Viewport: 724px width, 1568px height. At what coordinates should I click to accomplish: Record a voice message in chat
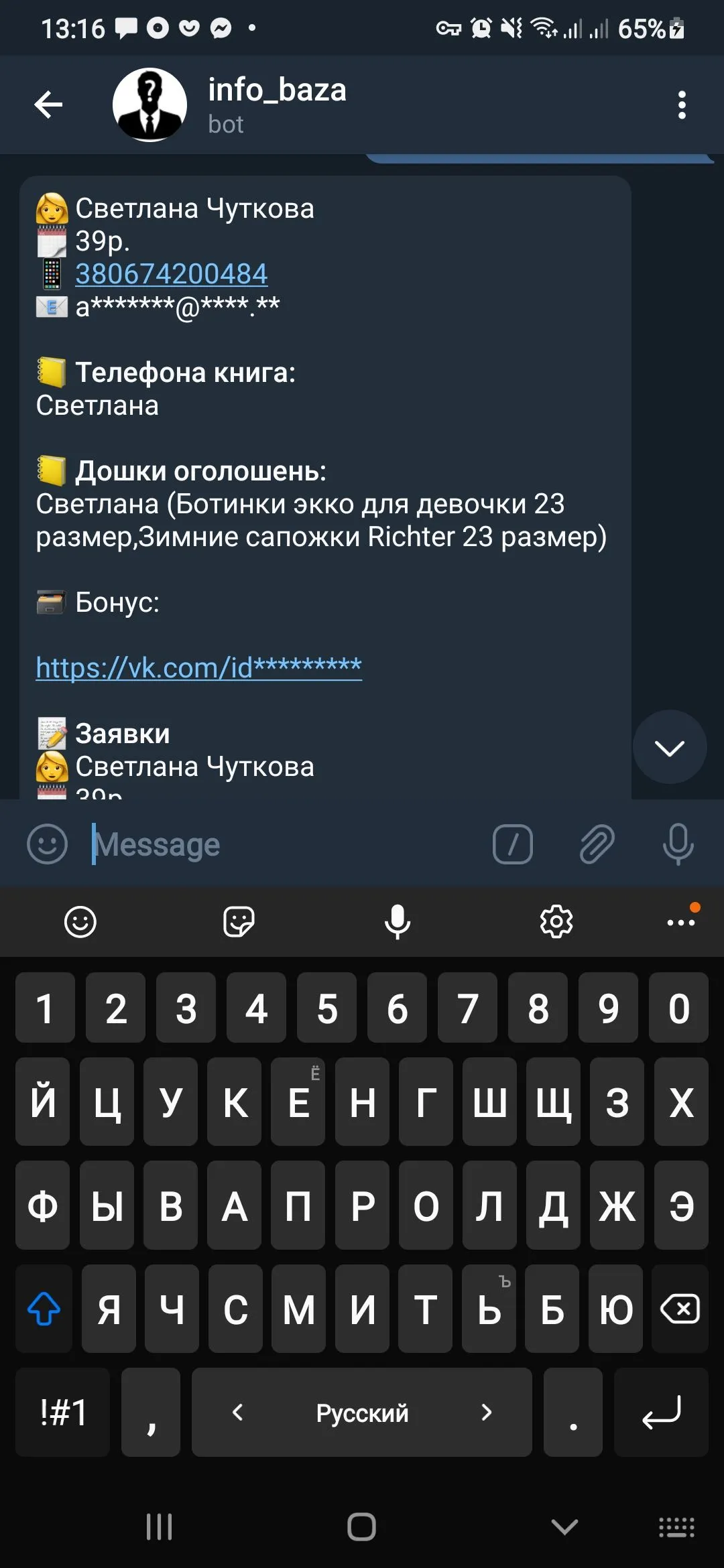click(x=678, y=844)
